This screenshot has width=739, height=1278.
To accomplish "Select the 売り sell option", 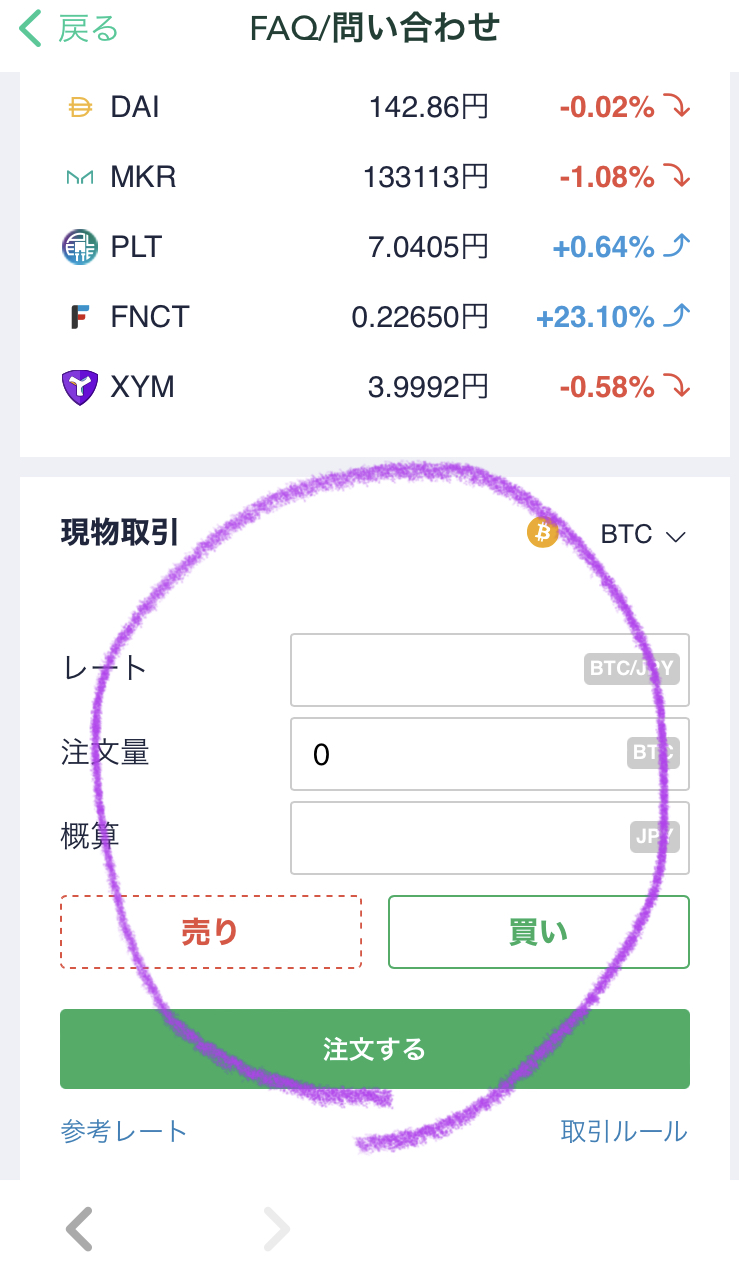I will click(210, 932).
